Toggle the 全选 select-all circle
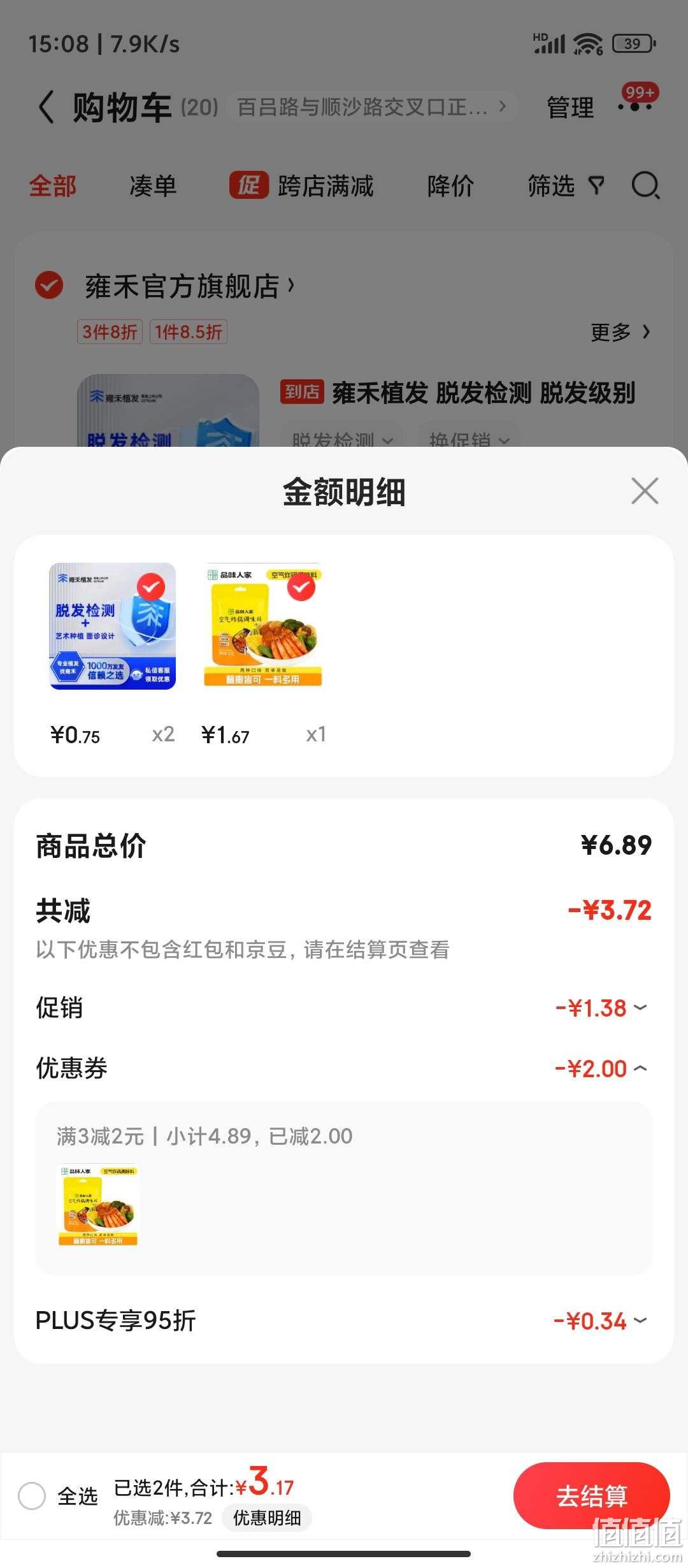The height and width of the screenshot is (1568, 688). point(32,1495)
